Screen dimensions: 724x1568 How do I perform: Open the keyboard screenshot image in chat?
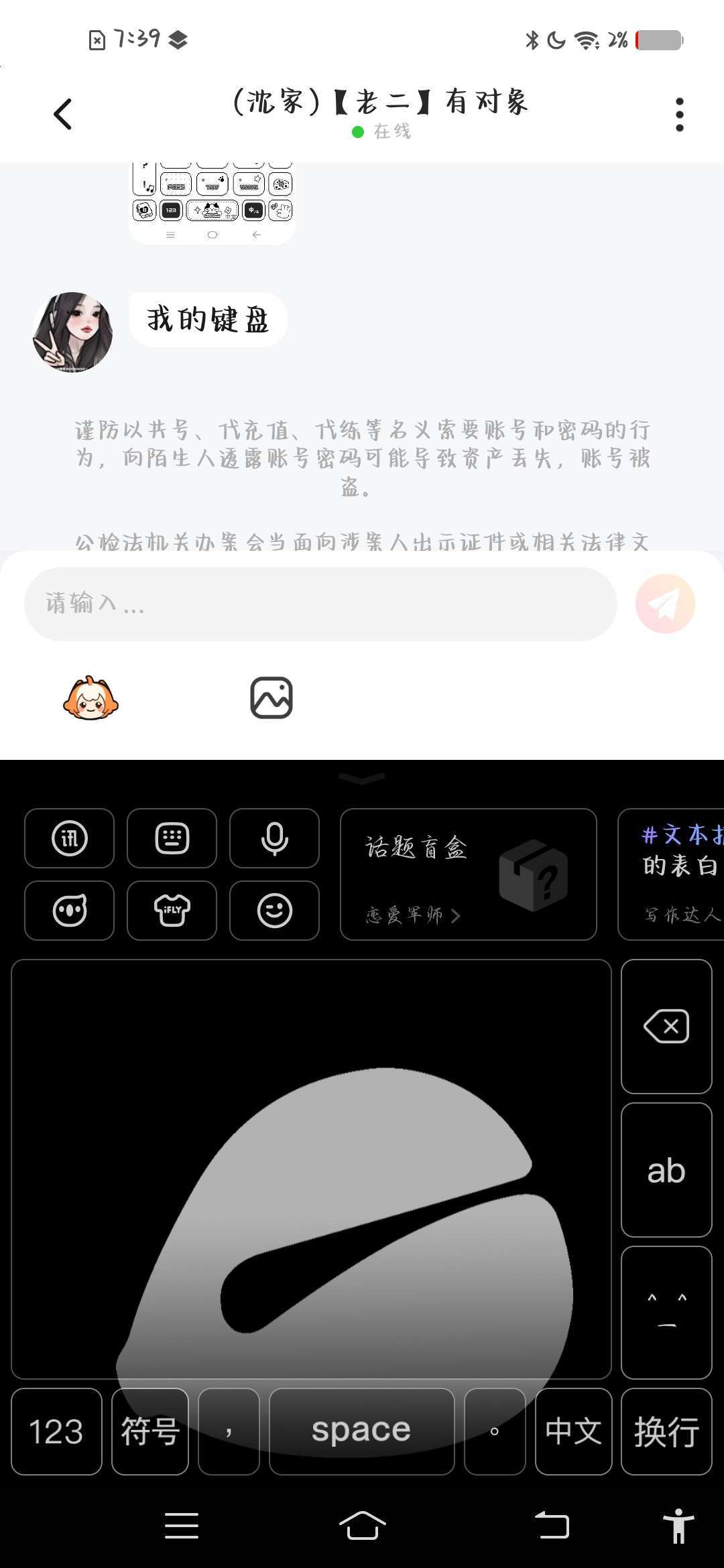pyautogui.click(x=212, y=202)
